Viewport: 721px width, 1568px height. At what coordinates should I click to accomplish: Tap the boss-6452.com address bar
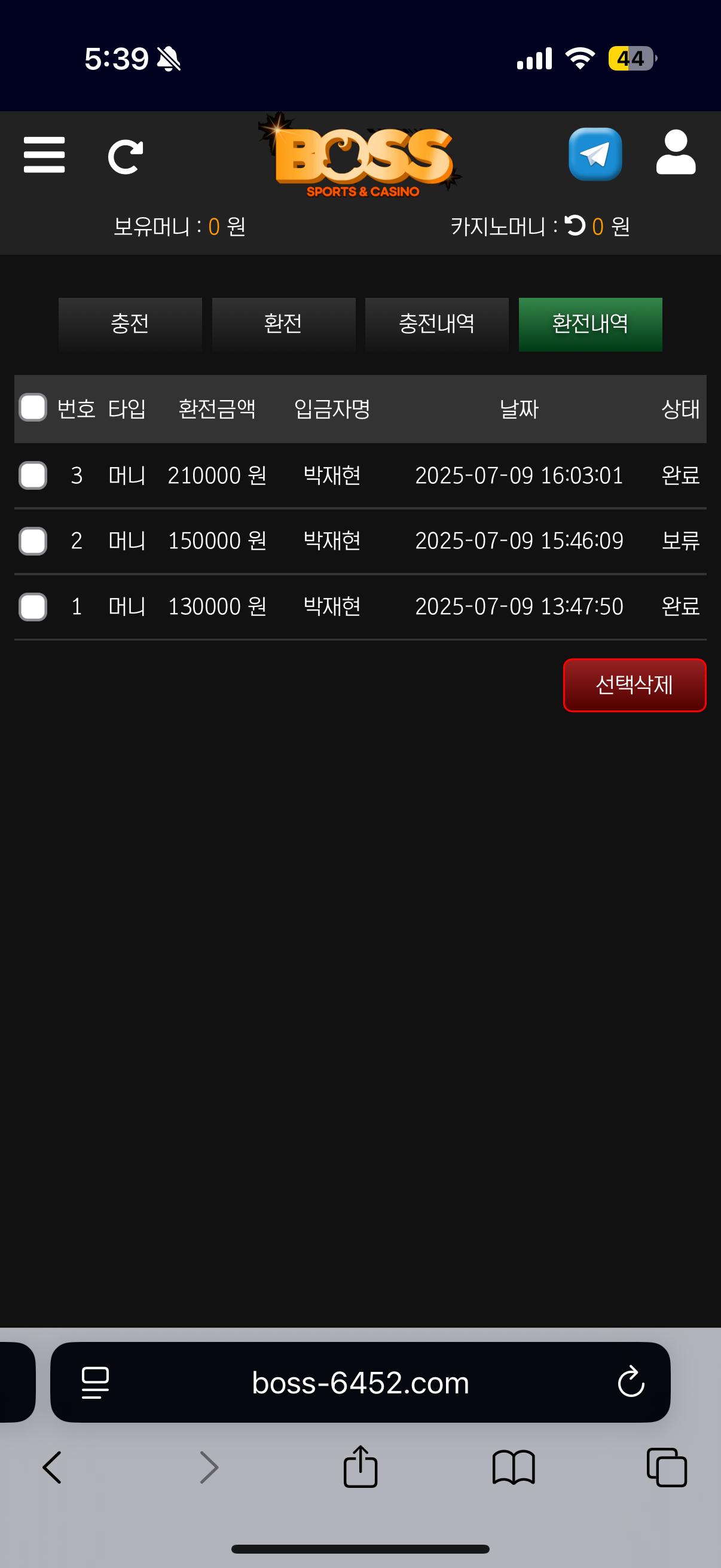[x=360, y=1383]
